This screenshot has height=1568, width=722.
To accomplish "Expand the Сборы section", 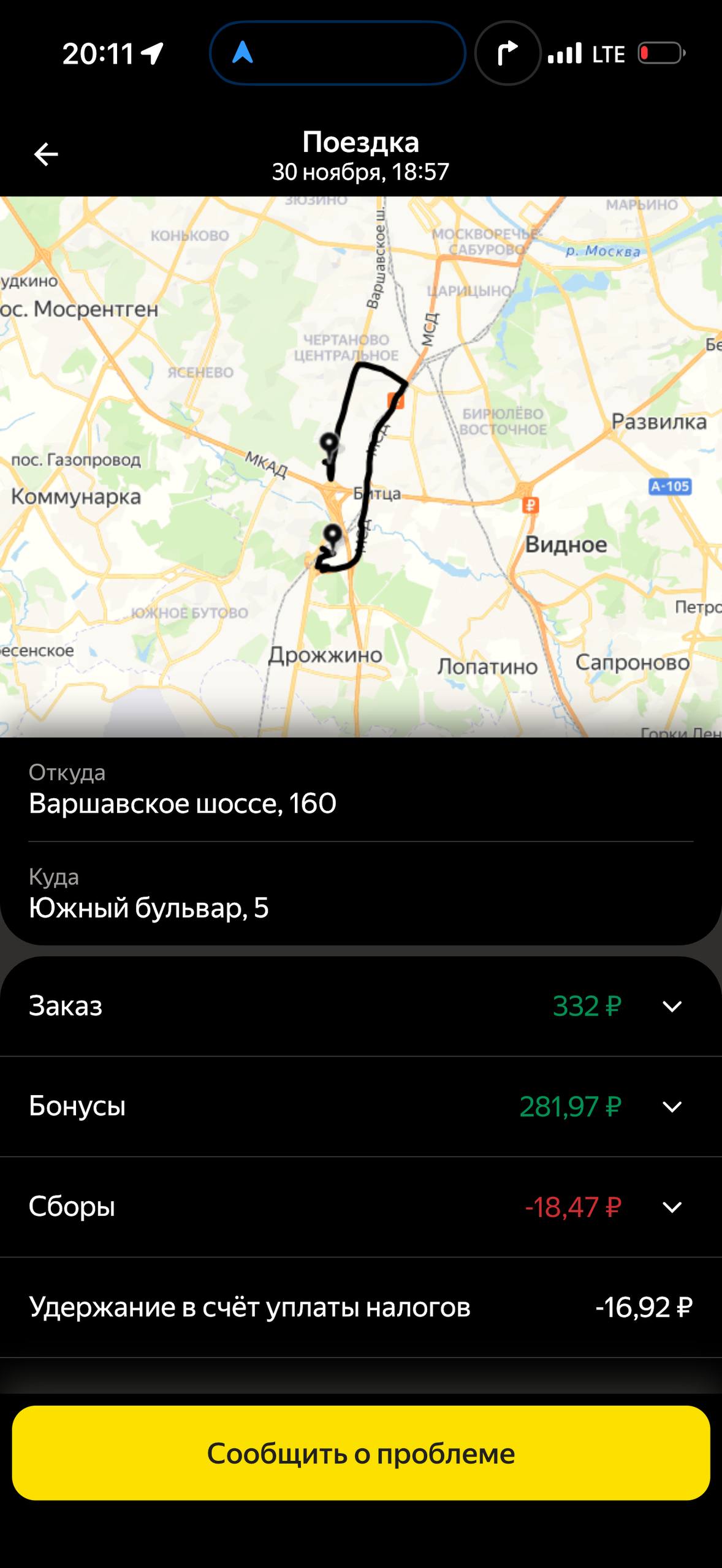I will pos(672,1207).
